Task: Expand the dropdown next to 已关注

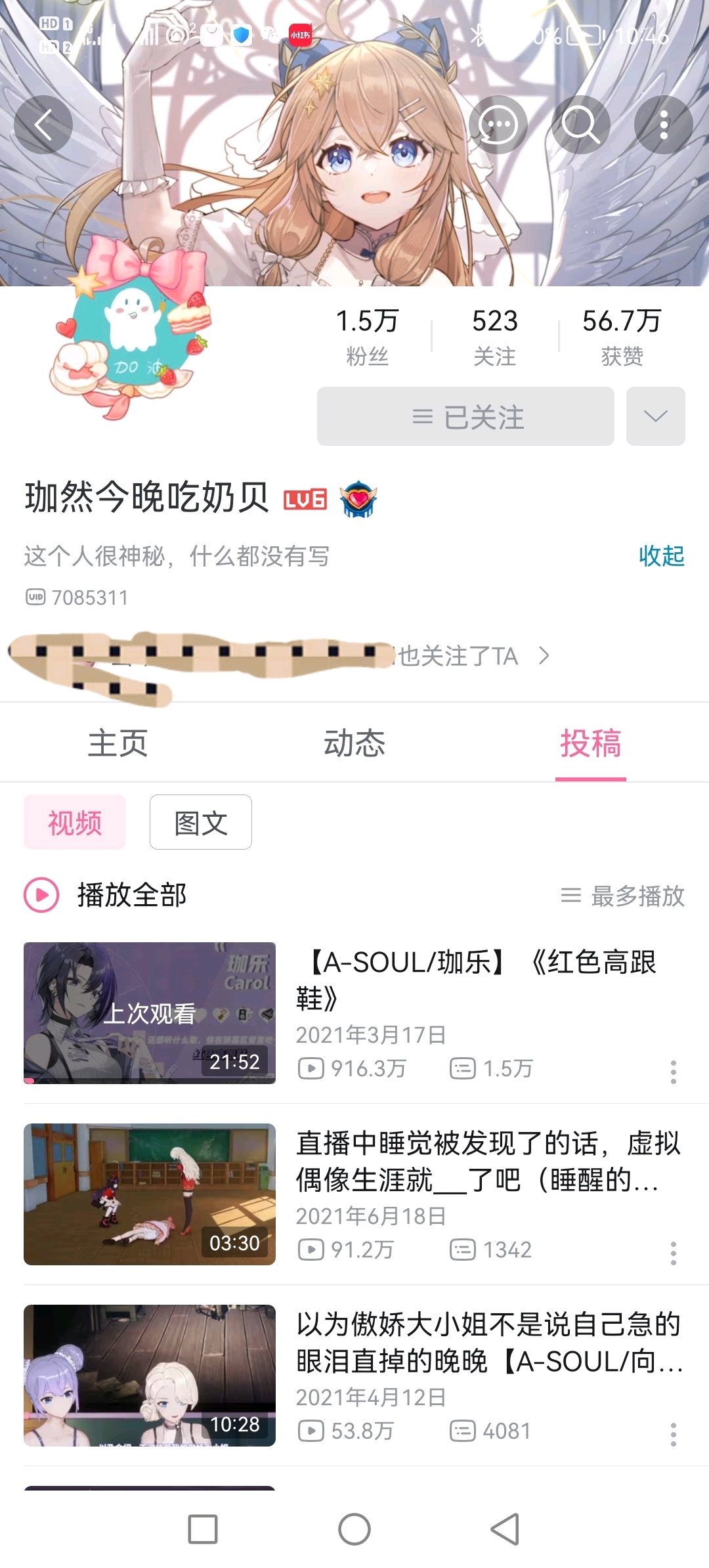Action: point(655,416)
